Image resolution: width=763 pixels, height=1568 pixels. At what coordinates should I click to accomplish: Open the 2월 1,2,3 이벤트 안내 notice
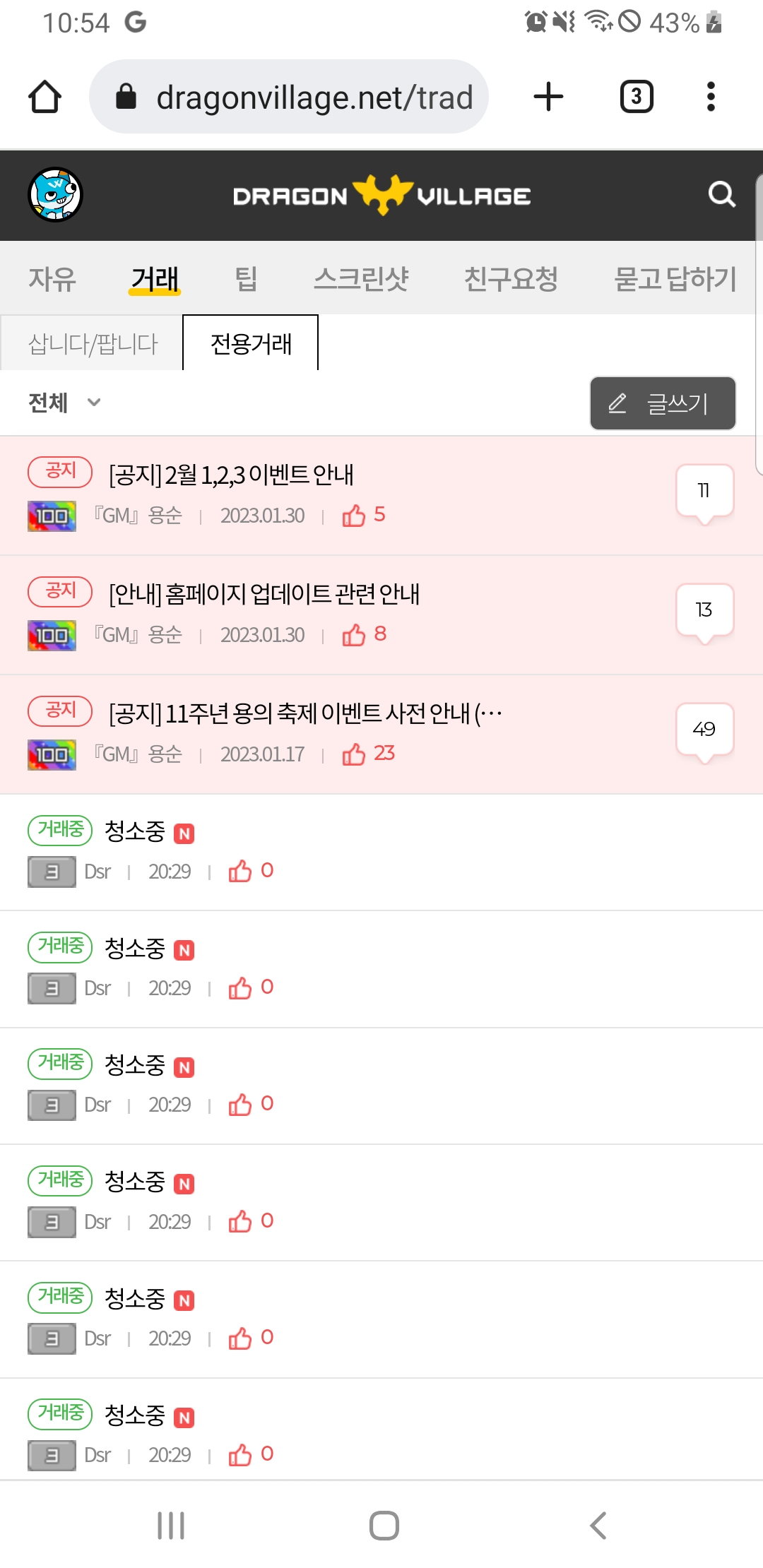[231, 475]
